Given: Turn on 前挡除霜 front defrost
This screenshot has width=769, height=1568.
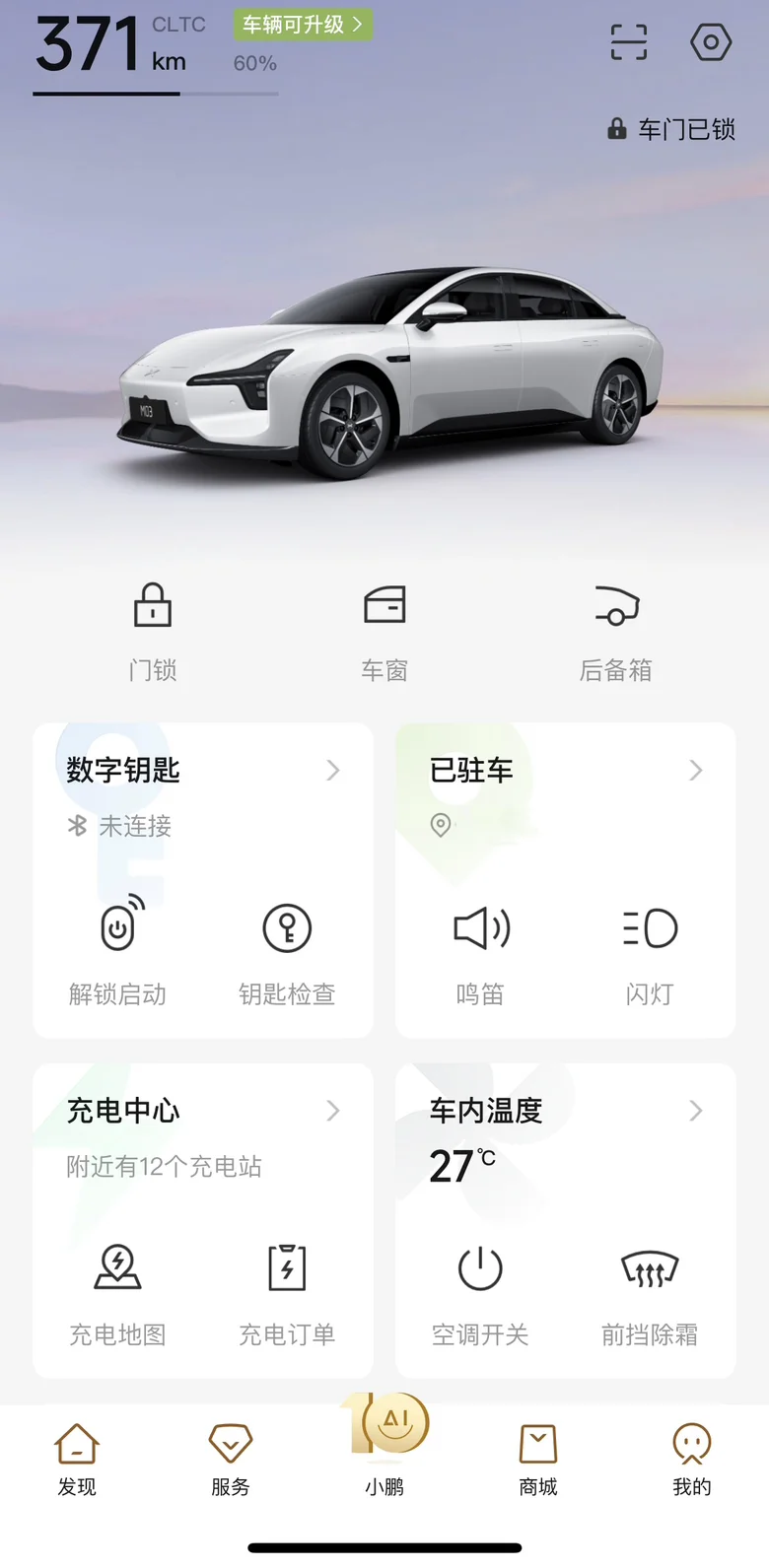Looking at the screenshot, I should tap(650, 1293).
